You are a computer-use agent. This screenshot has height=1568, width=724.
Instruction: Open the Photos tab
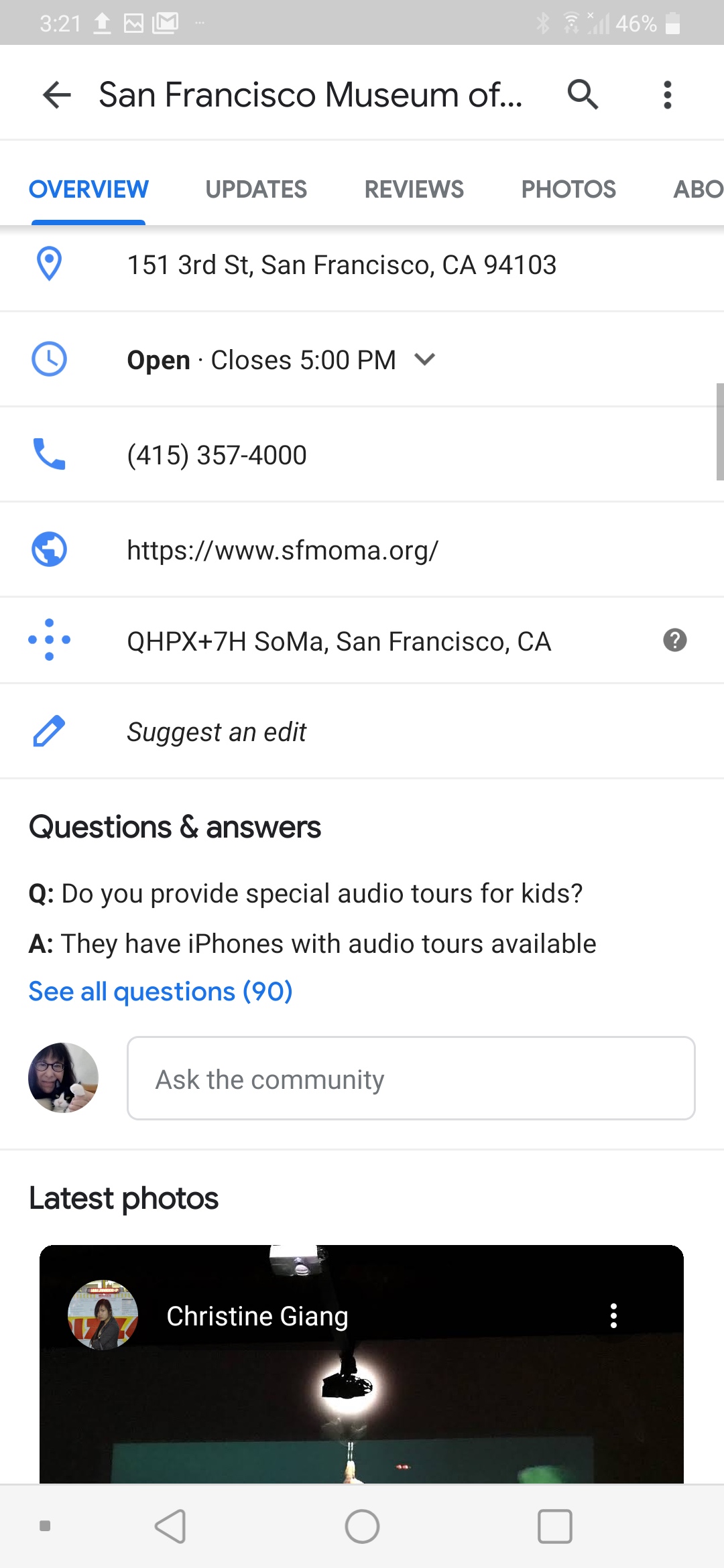pos(568,190)
